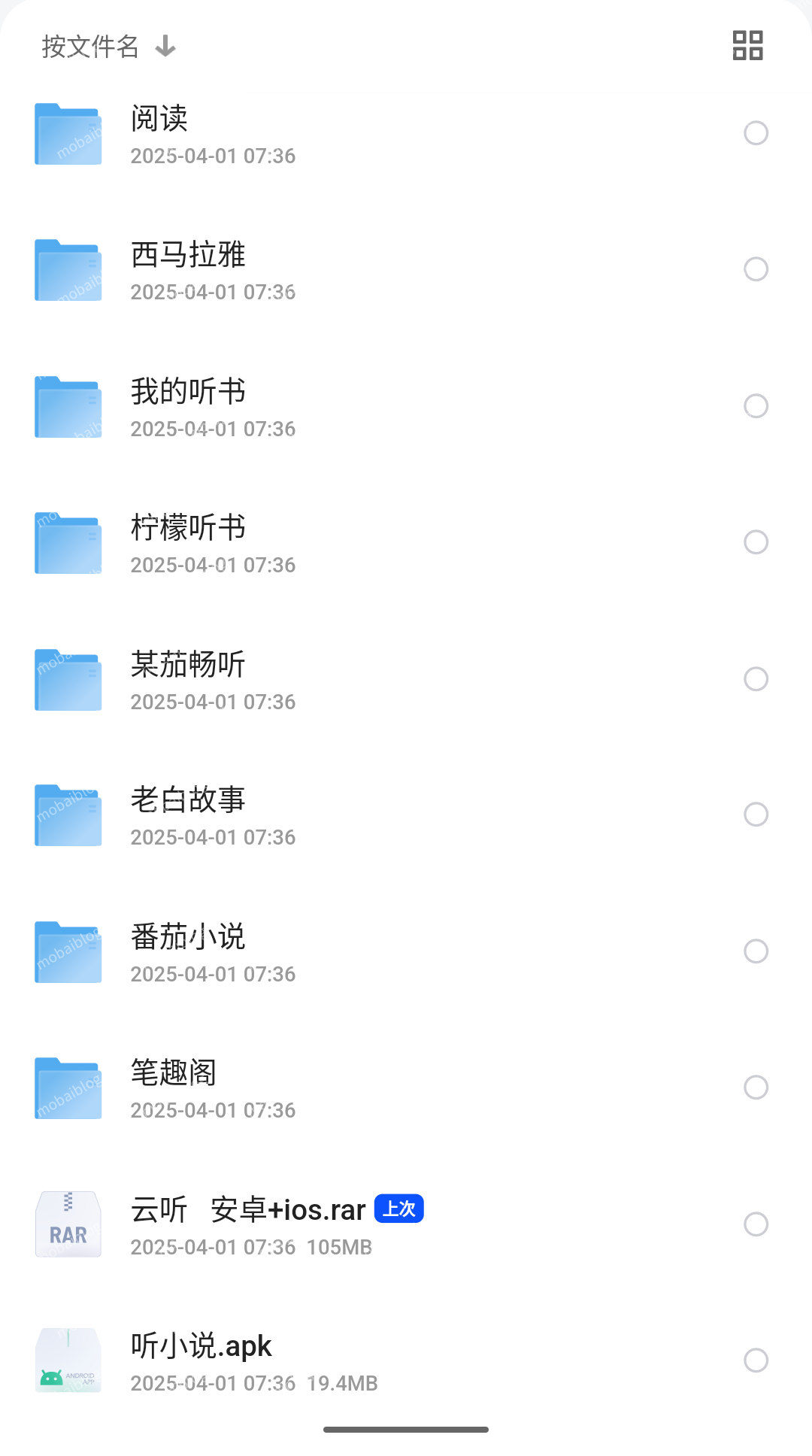This screenshot has height=1456, width=812.
Task: Click the 上次 badge label
Action: [x=398, y=1209]
